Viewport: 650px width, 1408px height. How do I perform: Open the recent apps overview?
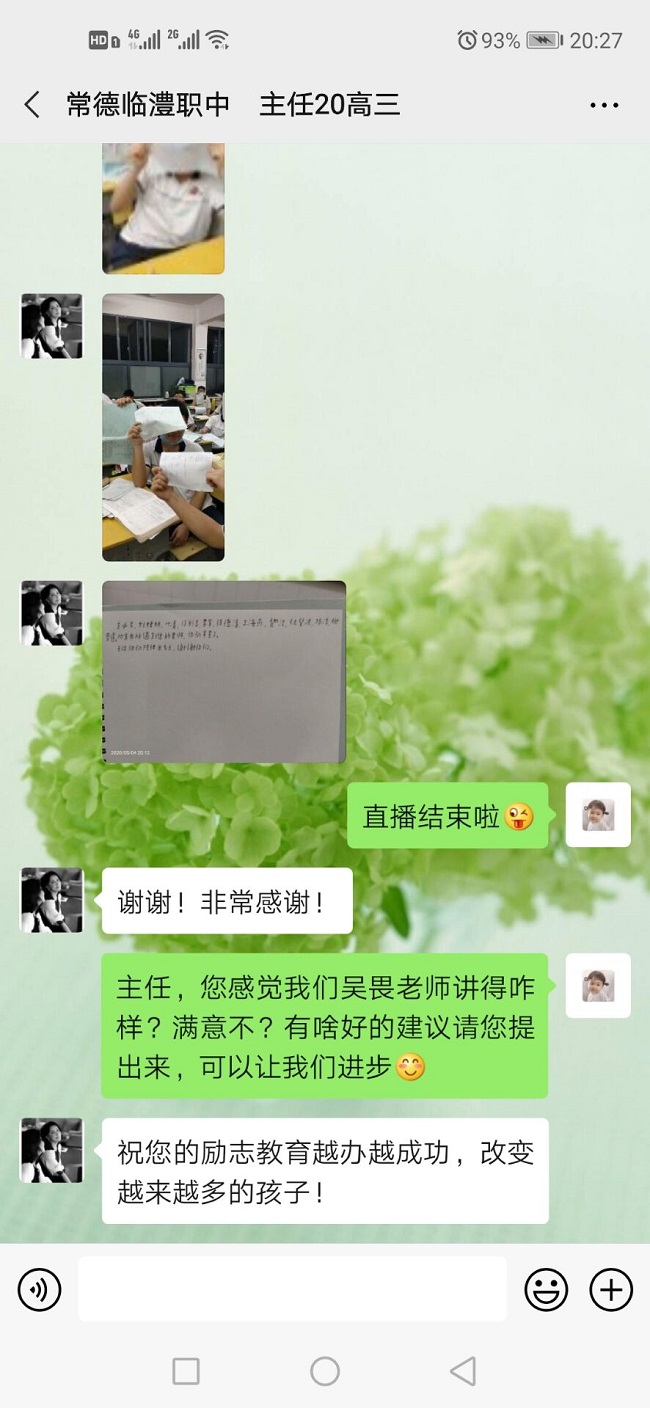[x=186, y=1371]
